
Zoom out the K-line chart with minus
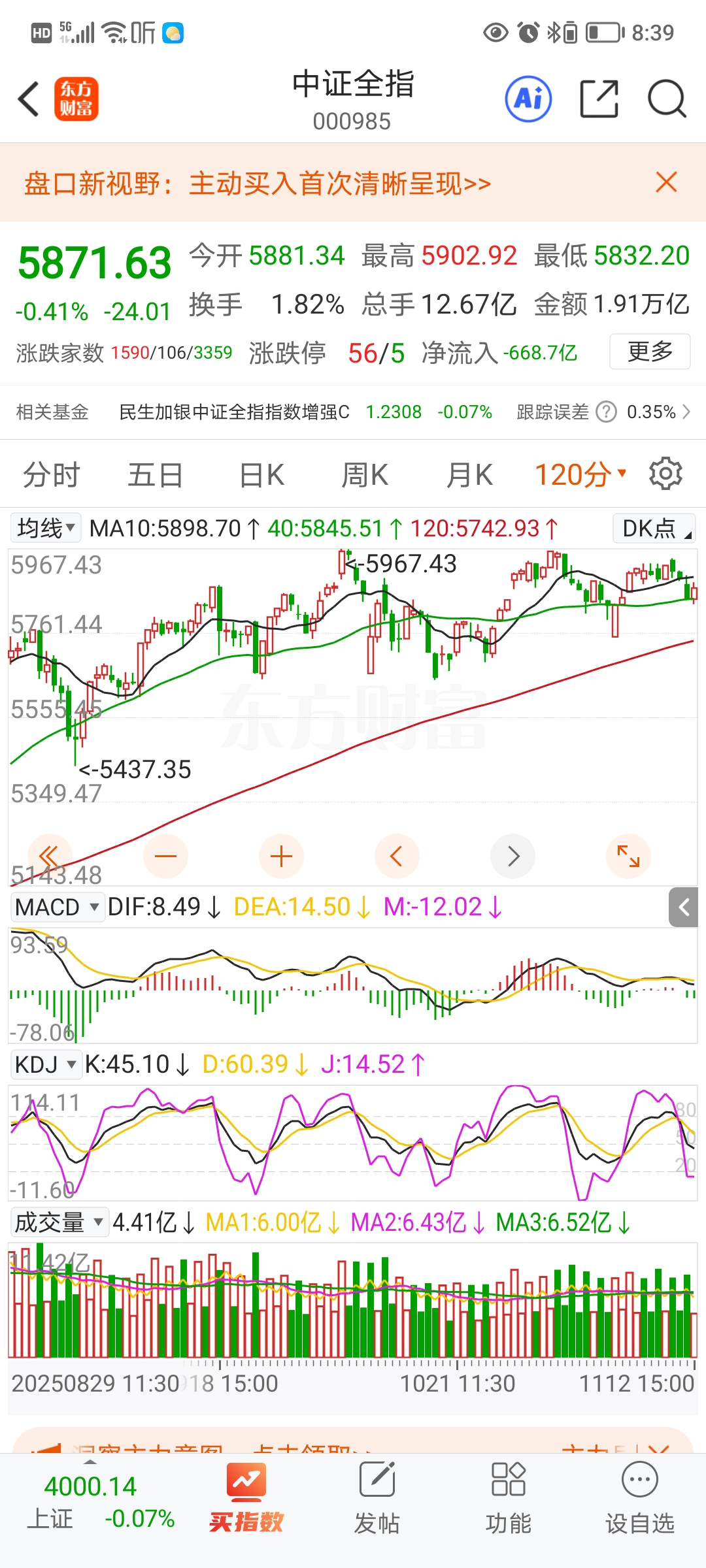(165, 856)
